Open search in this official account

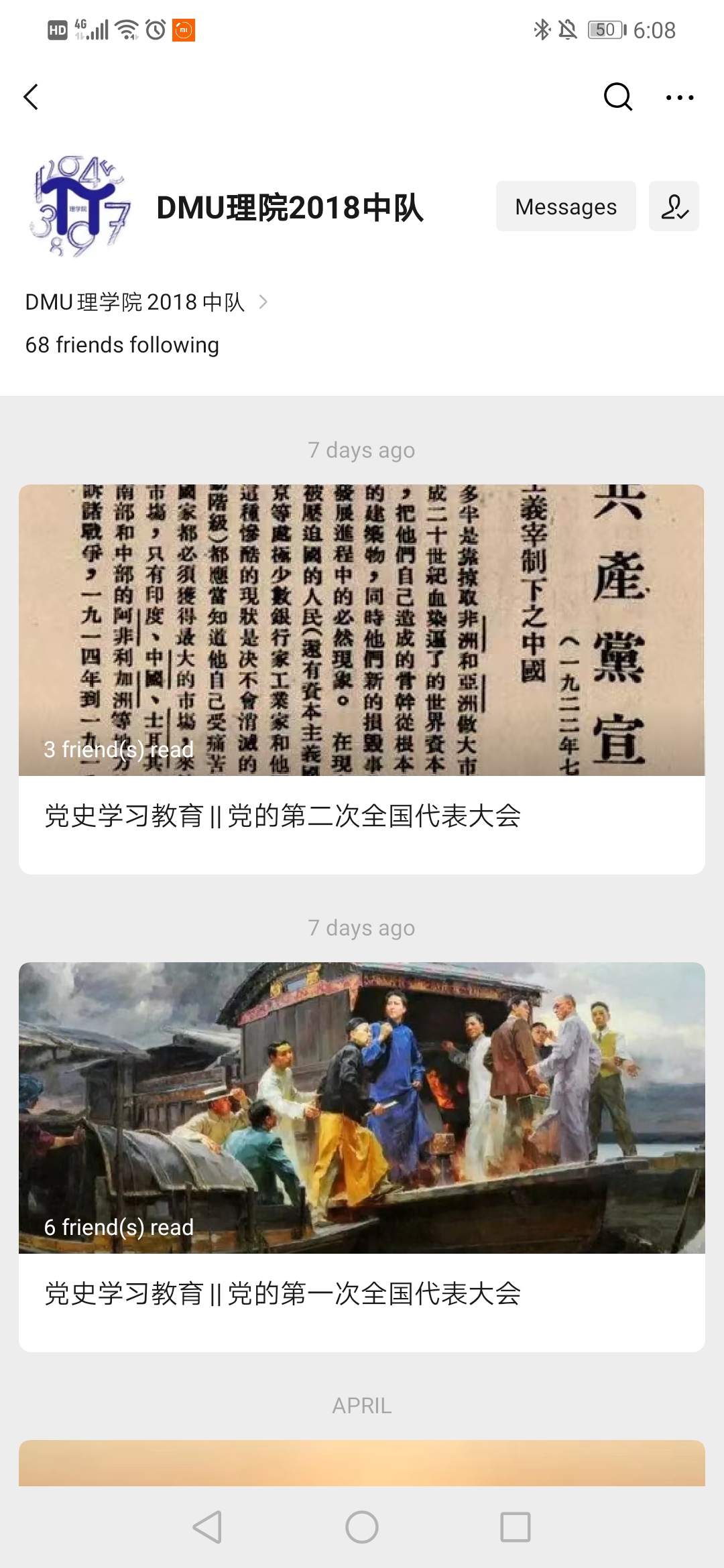tap(617, 97)
